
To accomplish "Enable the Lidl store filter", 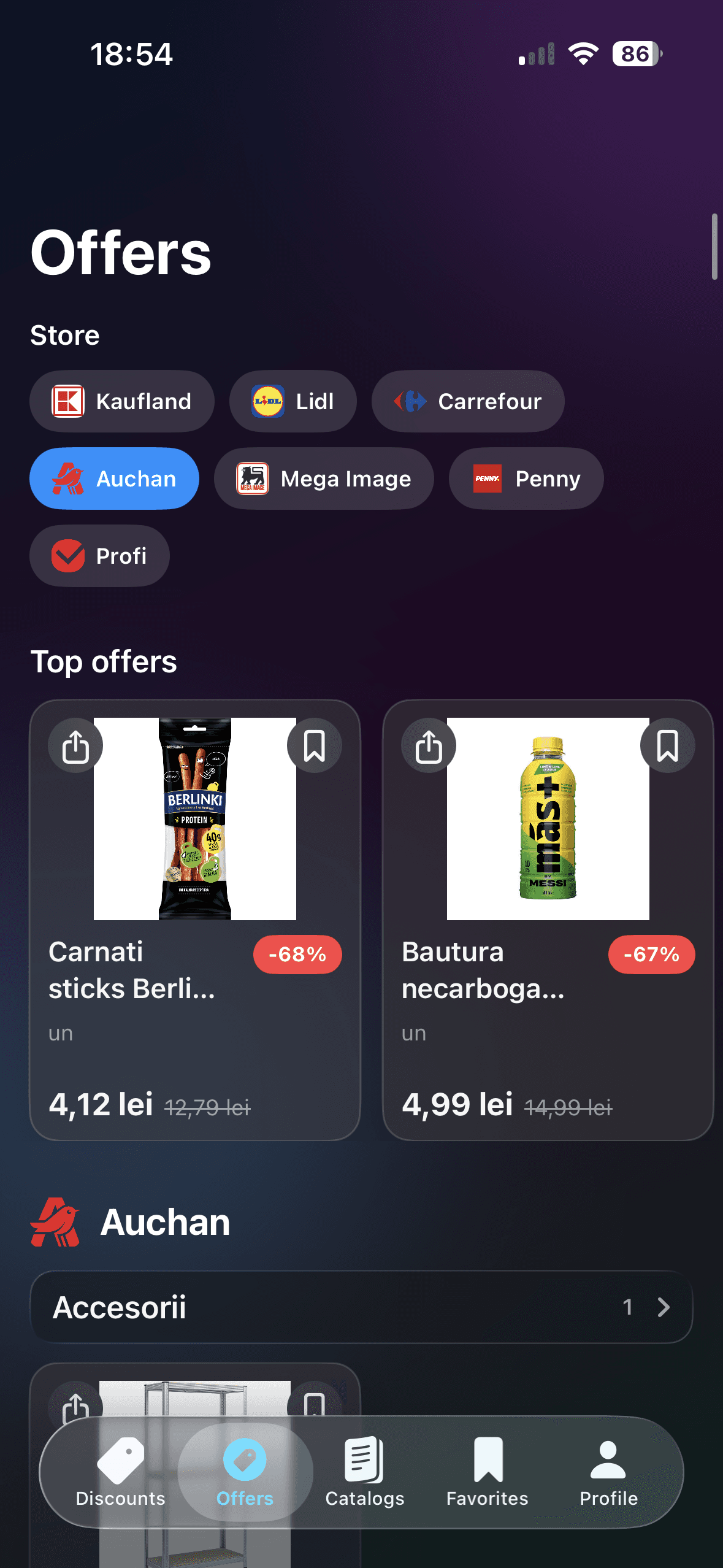I will pos(293,401).
